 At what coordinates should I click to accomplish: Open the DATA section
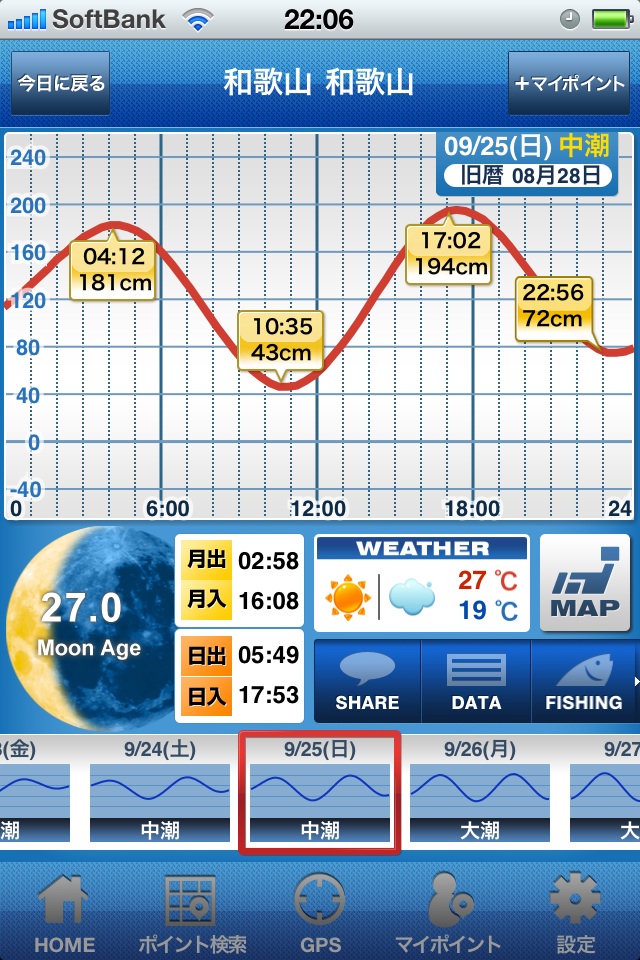point(476,681)
